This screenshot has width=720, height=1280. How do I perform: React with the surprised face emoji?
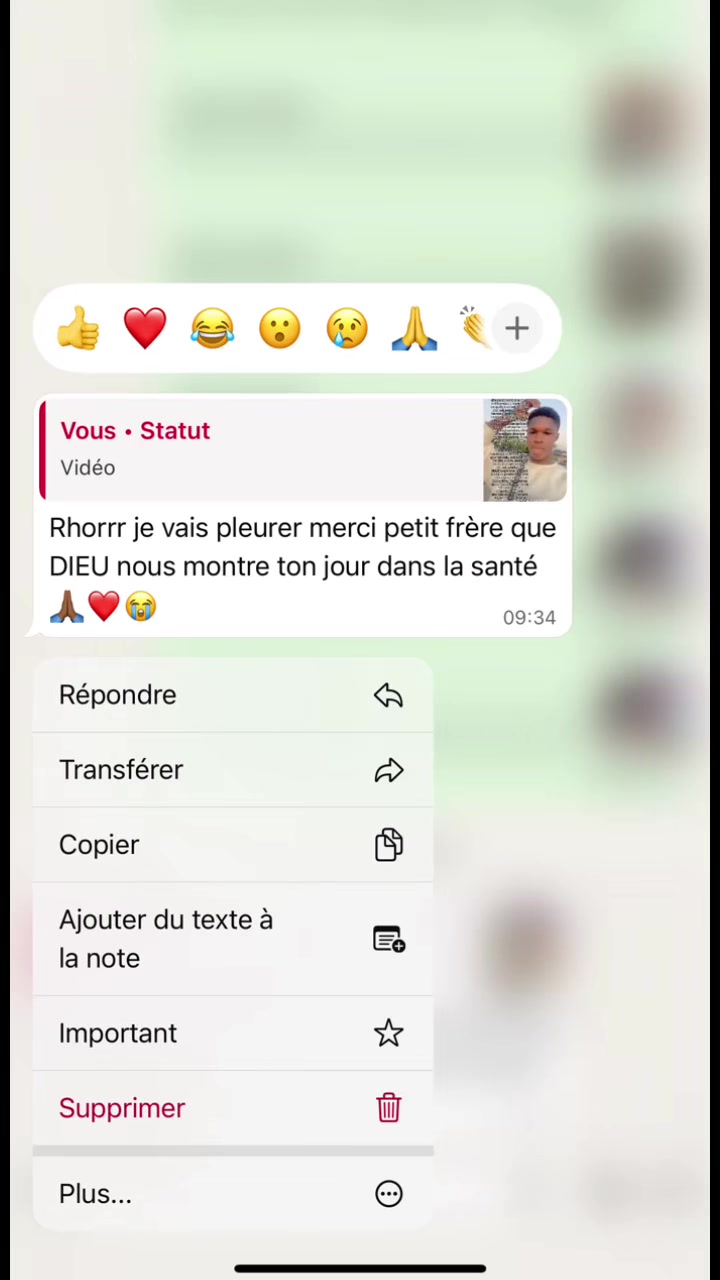(x=280, y=328)
